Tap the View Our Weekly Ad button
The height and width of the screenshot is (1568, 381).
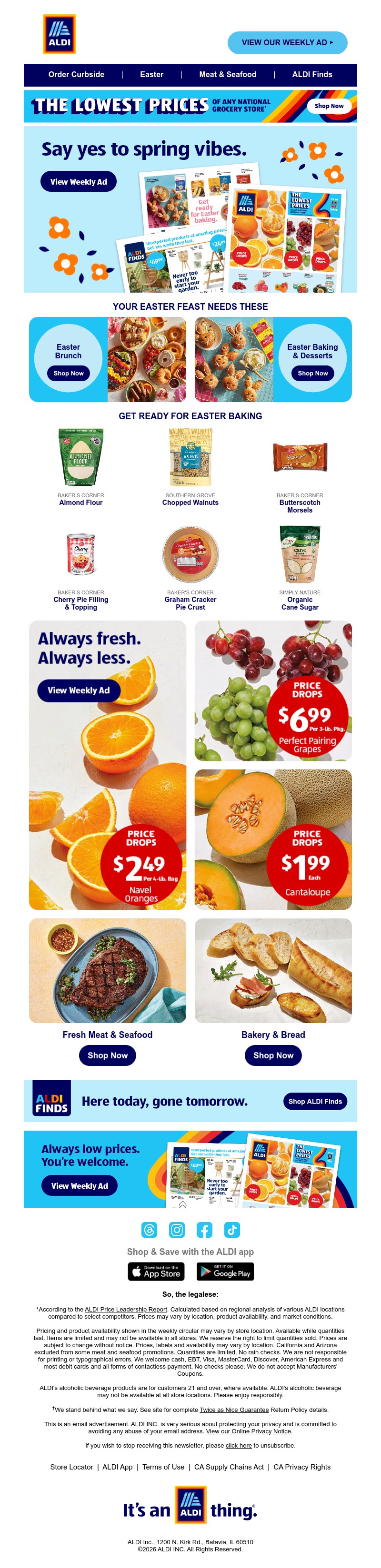[x=287, y=43]
